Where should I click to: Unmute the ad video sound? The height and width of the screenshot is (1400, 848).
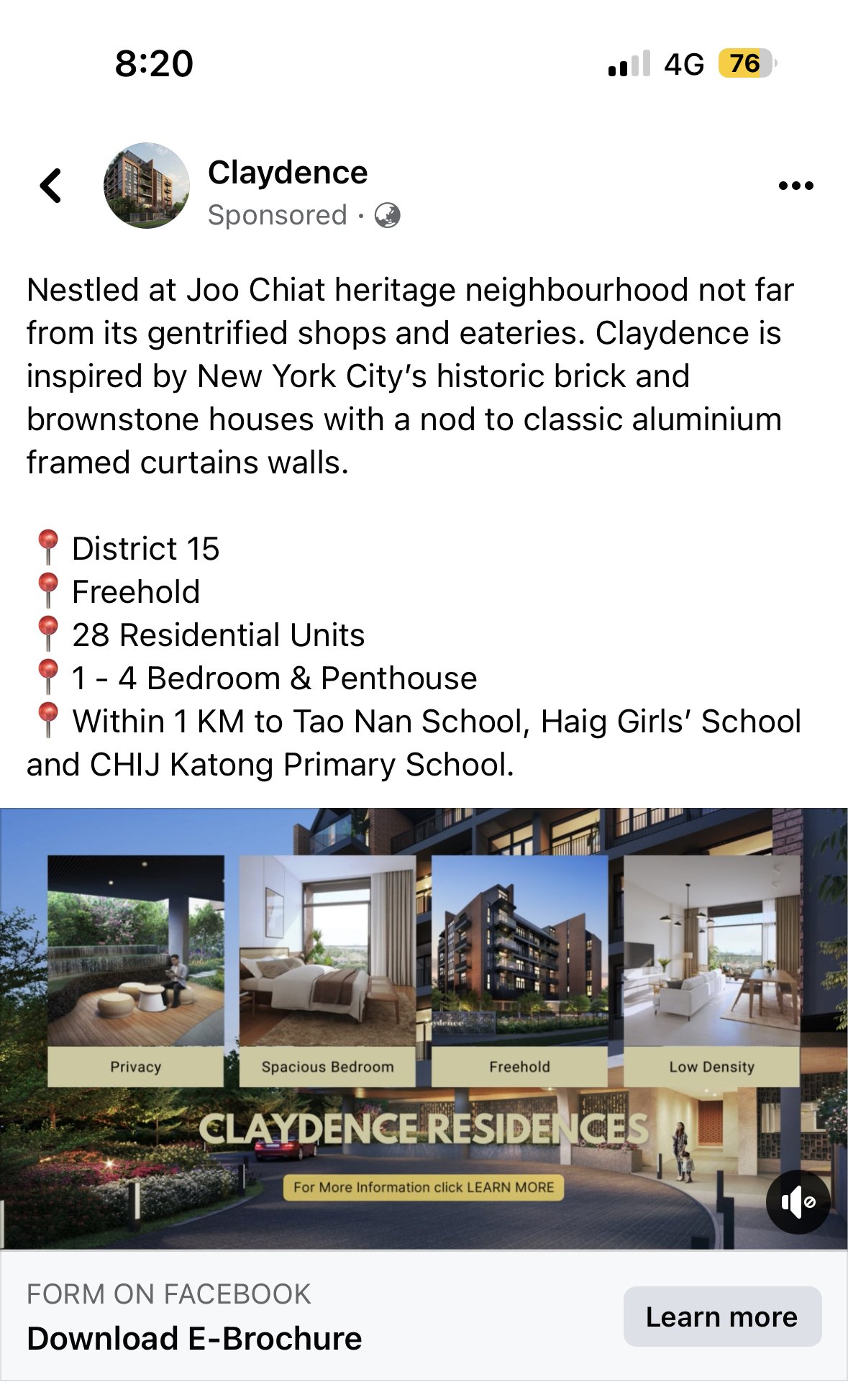pyautogui.click(x=798, y=1202)
